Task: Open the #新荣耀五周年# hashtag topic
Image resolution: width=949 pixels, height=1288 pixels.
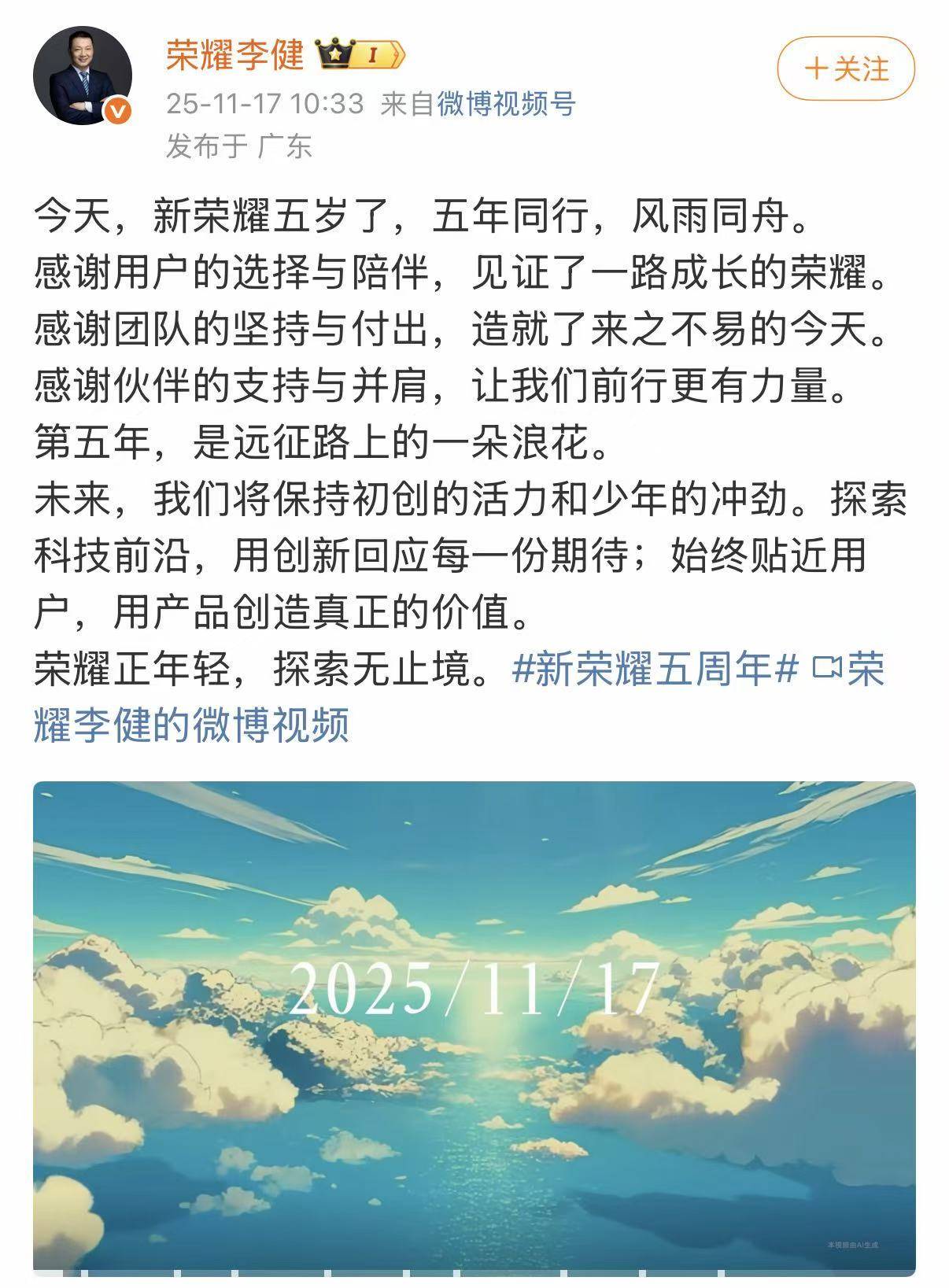Action: click(x=655, y=670)
